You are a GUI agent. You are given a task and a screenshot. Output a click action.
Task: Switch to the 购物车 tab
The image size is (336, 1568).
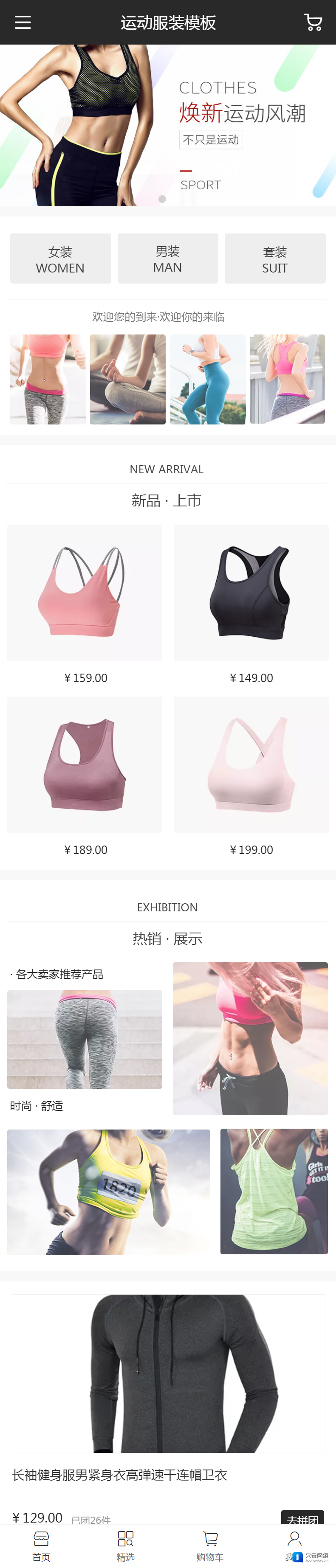coord(210,1546)
